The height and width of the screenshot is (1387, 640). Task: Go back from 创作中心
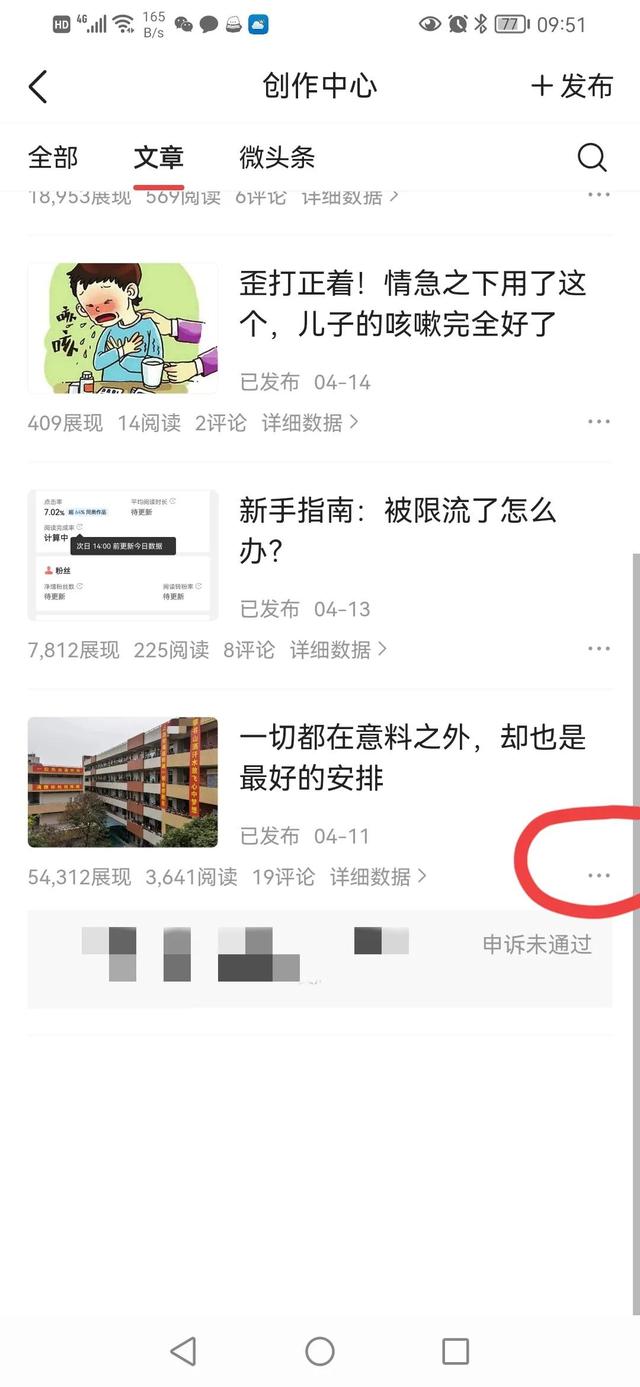pyautogui.click(x=38, y=86)
